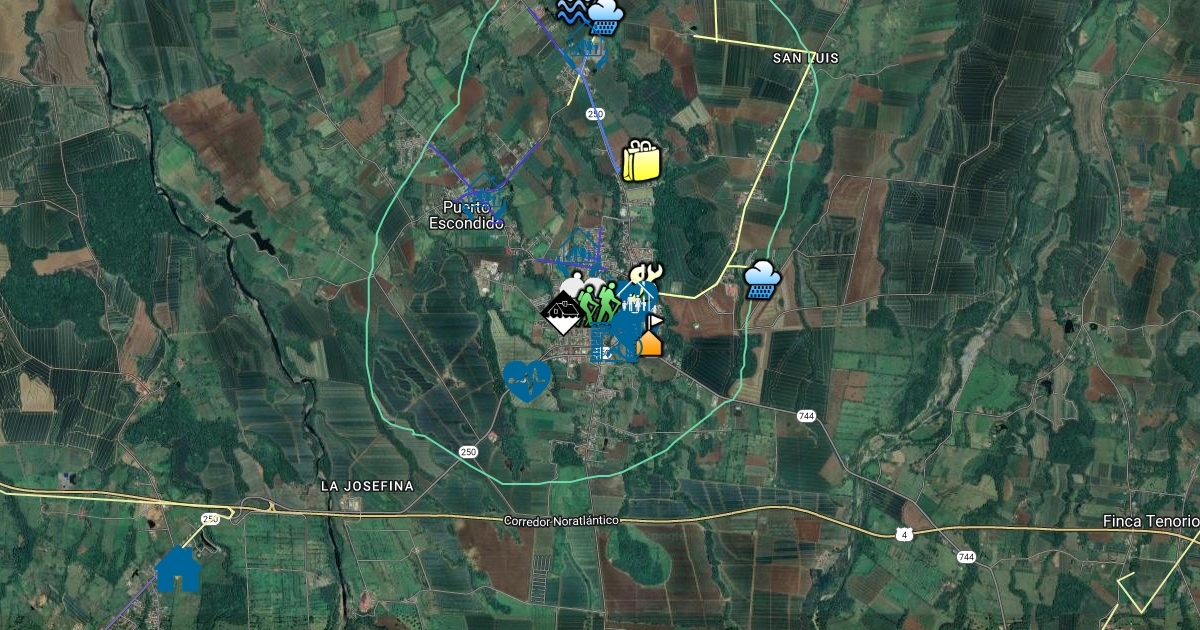Tap the yellow shopping bag marker
The height and width of the screenshot is (630, 1200).
click(641, 162)
